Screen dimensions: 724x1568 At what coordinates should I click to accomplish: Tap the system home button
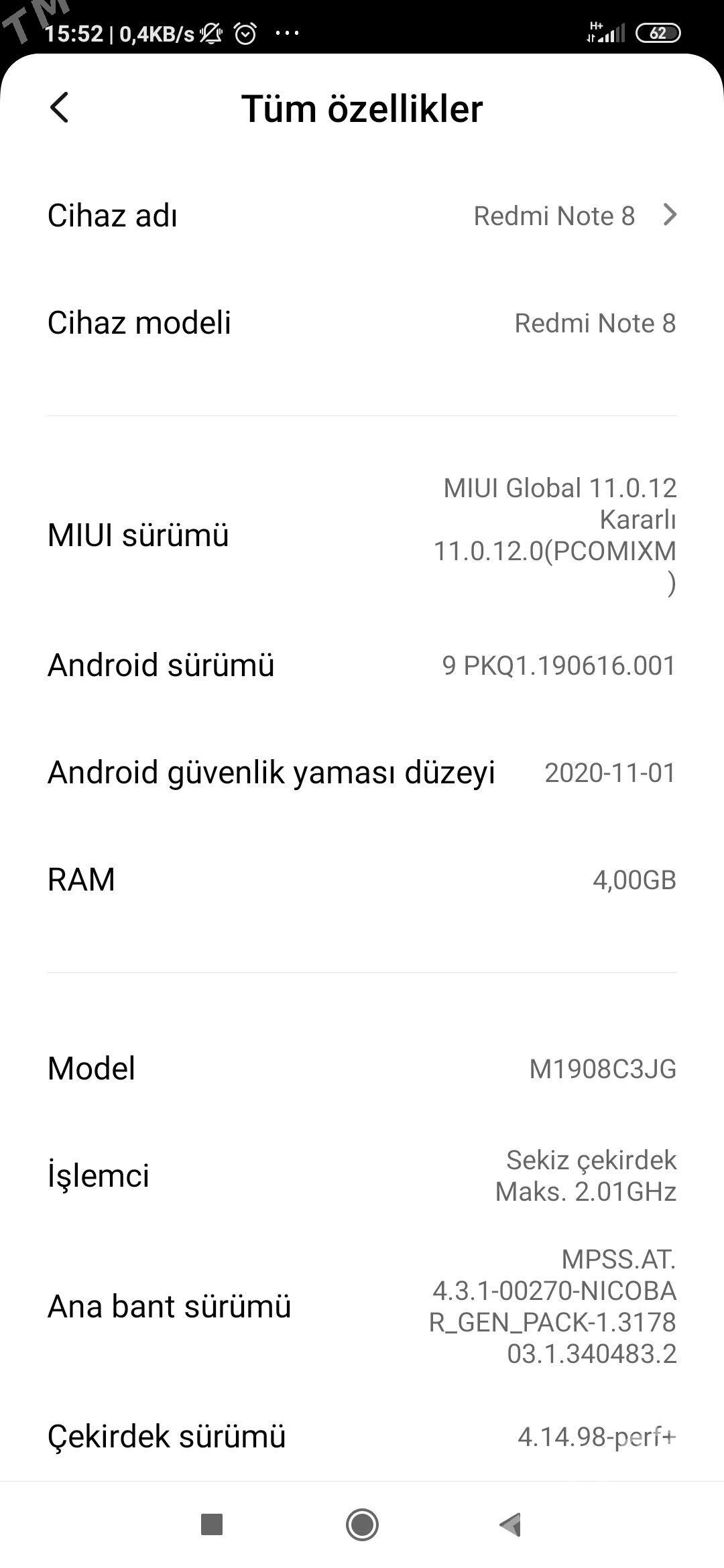pyautogui.click(x=362, y=1524)
